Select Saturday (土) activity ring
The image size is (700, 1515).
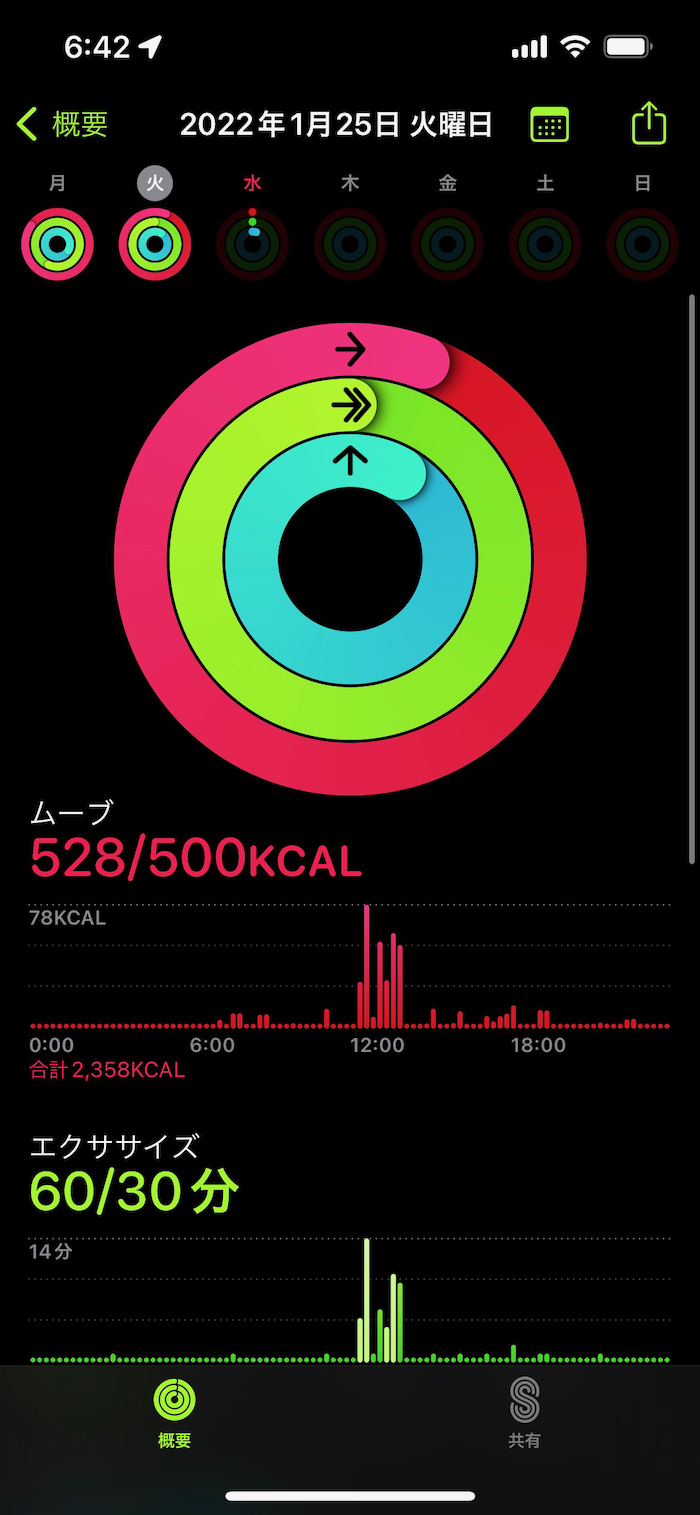click(545, 243)
